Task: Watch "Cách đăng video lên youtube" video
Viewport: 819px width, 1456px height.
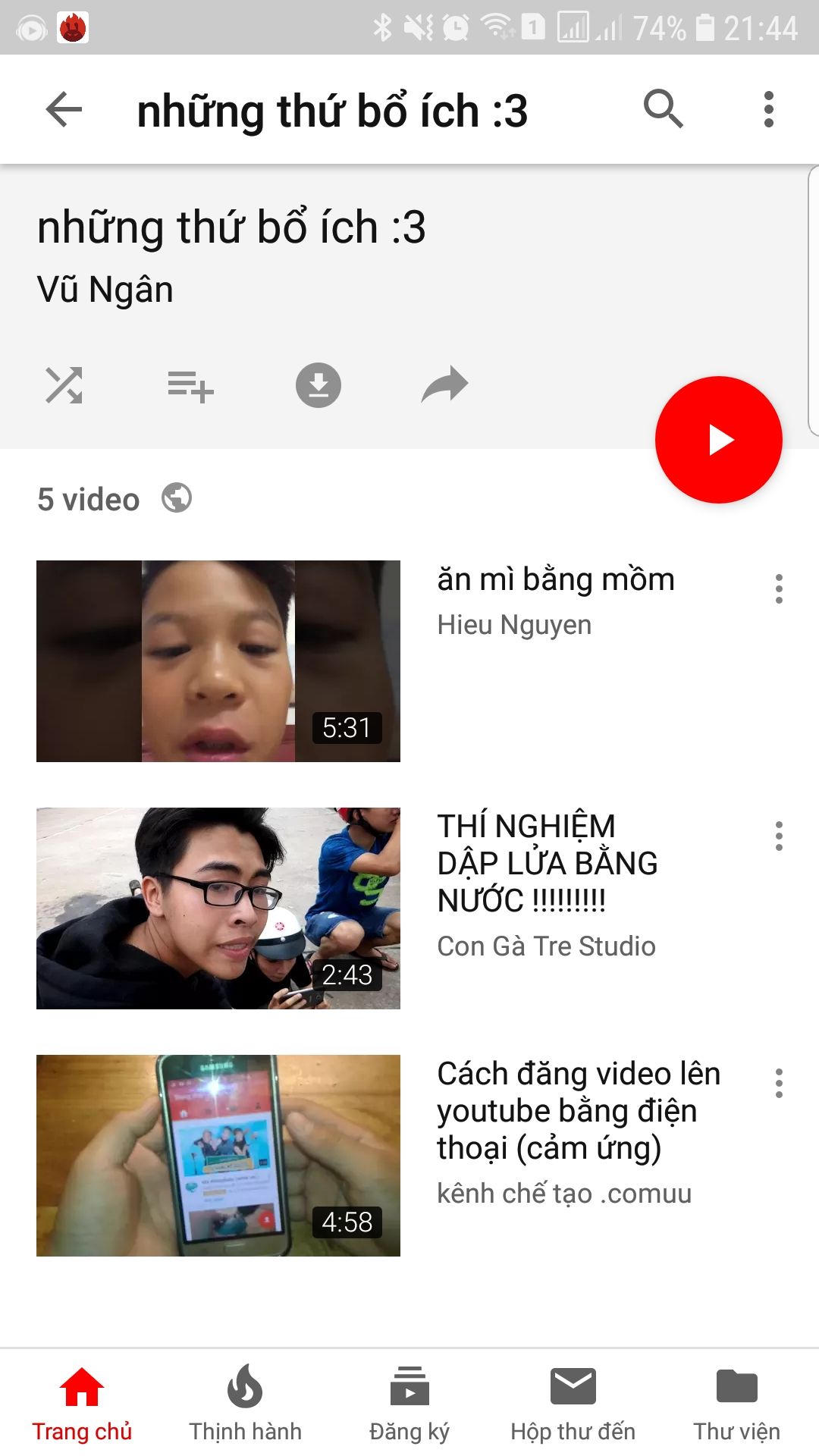Action: click(218, 1155)
